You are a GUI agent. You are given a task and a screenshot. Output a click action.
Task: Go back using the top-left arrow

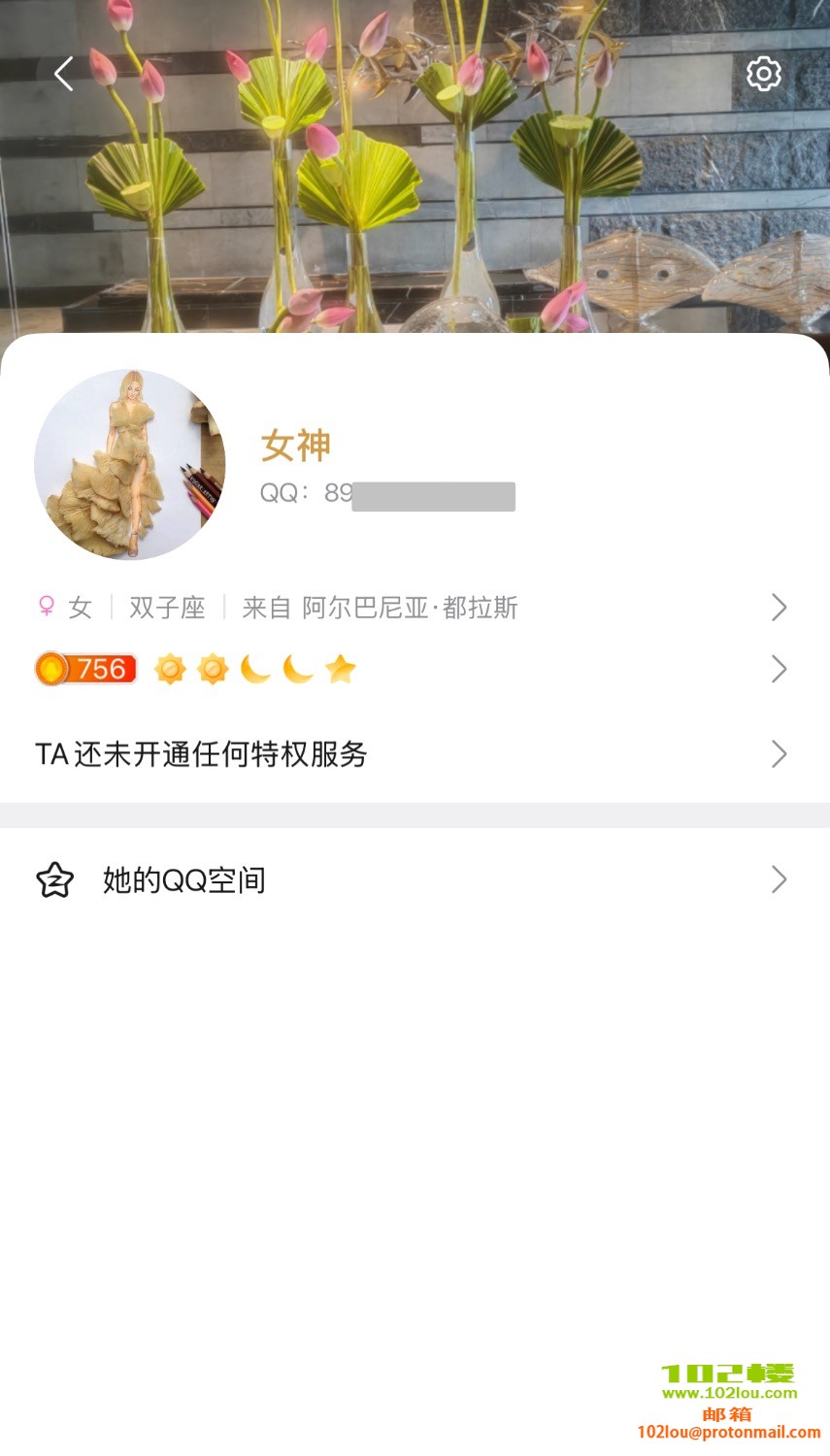pos(64,74)
